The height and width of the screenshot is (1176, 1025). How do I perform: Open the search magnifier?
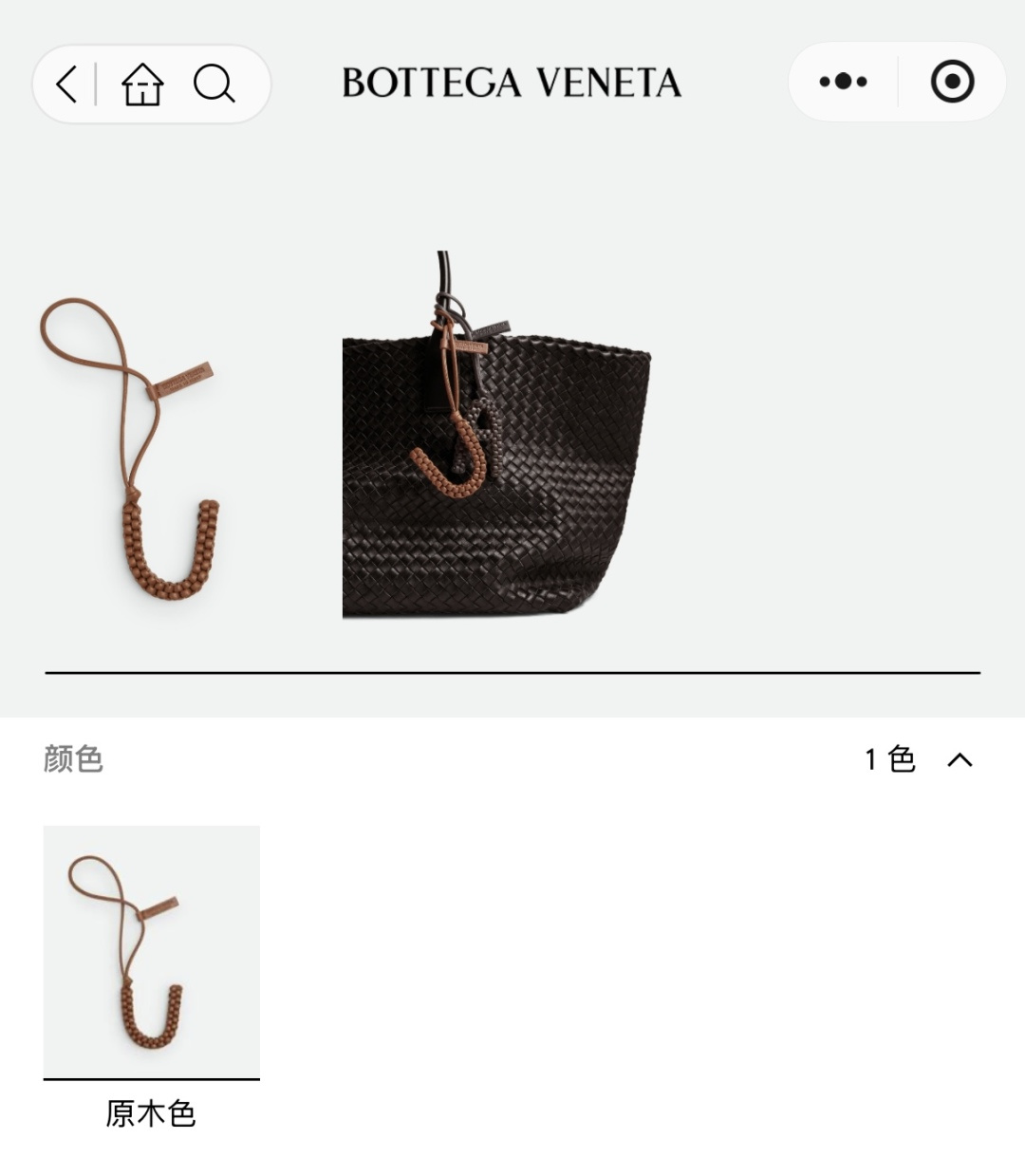[214, 84]
